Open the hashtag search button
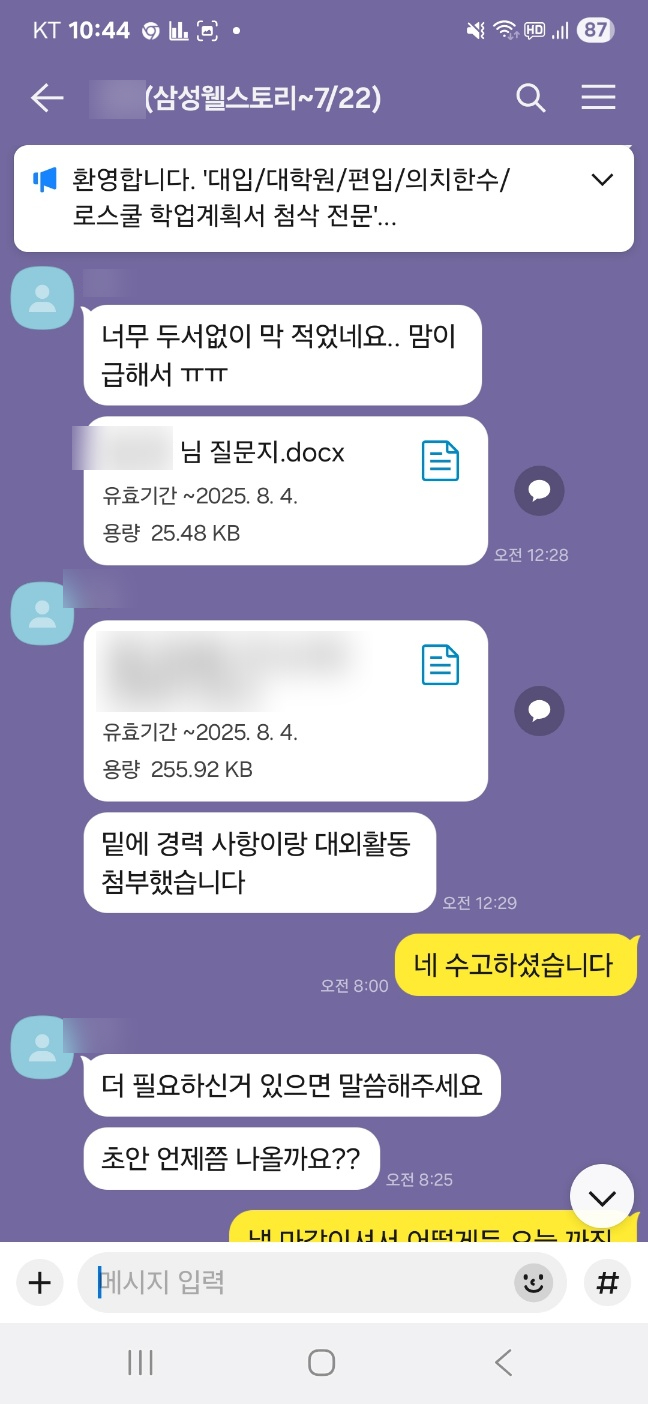 pyautogui.click(x=607, y=1283)
